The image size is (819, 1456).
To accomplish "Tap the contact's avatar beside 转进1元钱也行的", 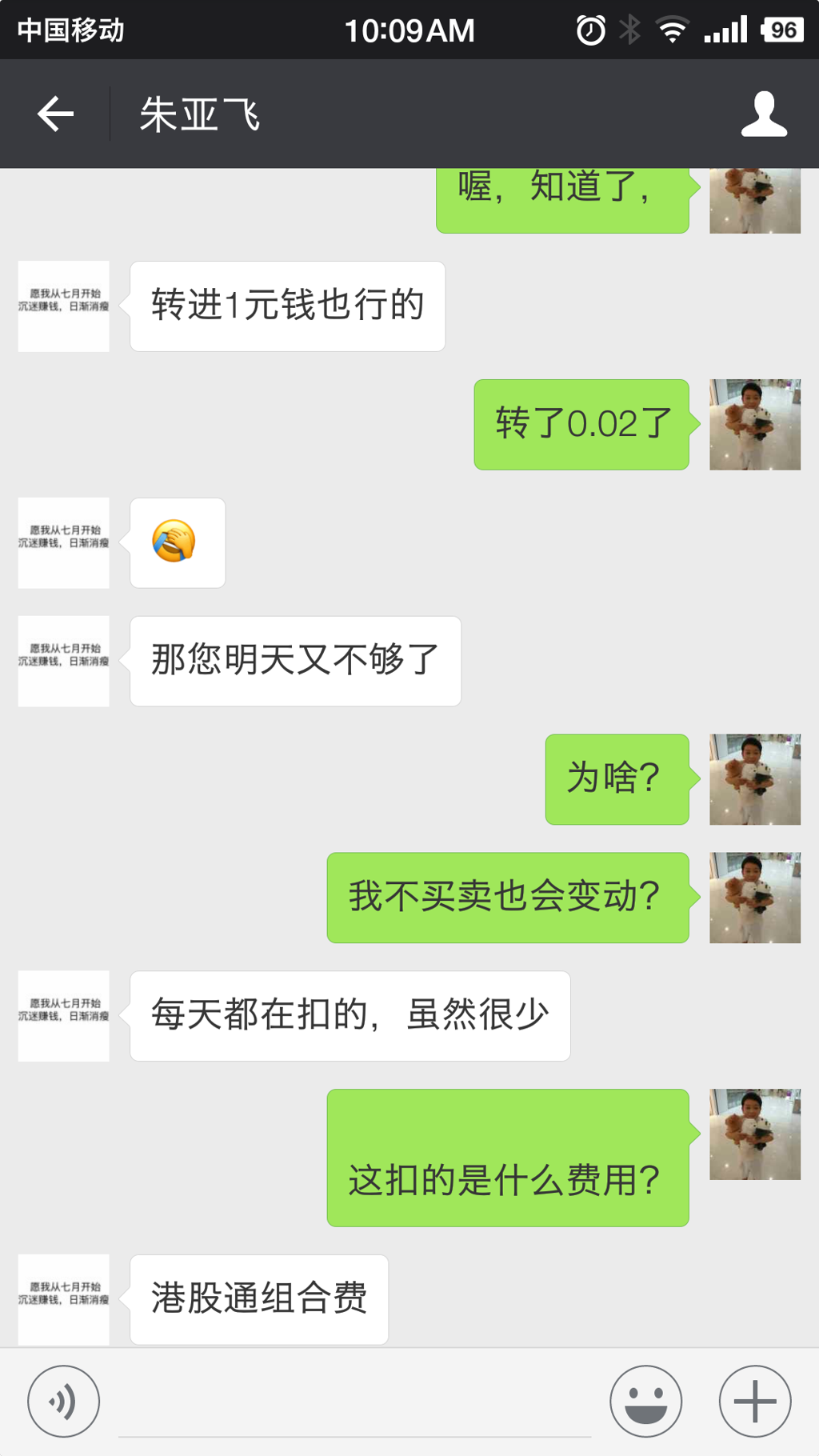I will pos(64,306).
